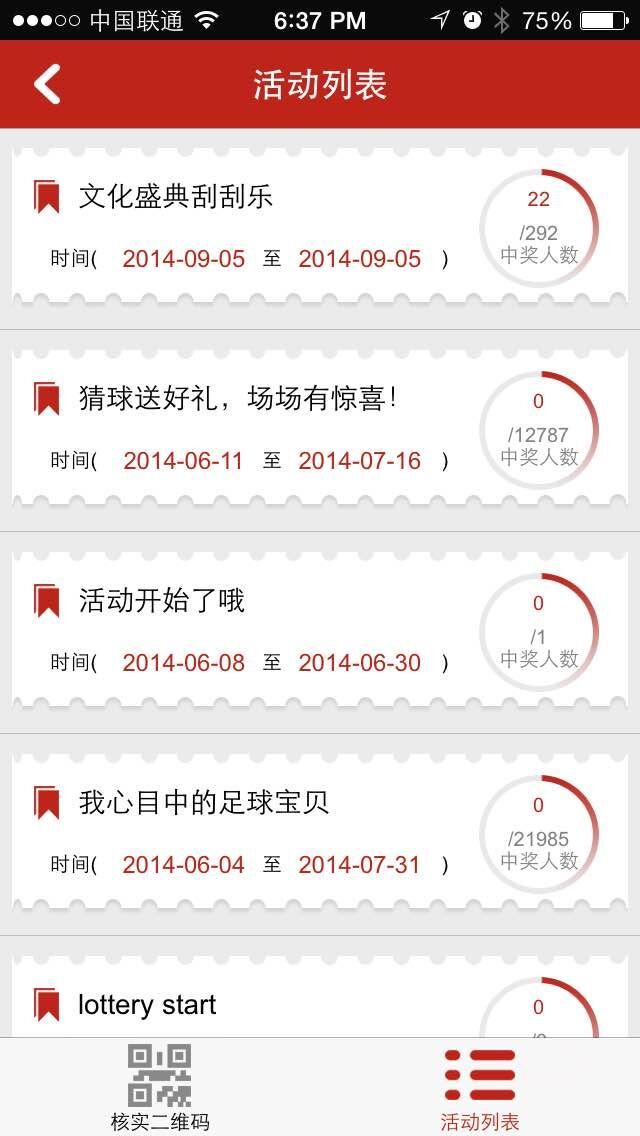Open the lottery start activity card

coord(250,1004)
